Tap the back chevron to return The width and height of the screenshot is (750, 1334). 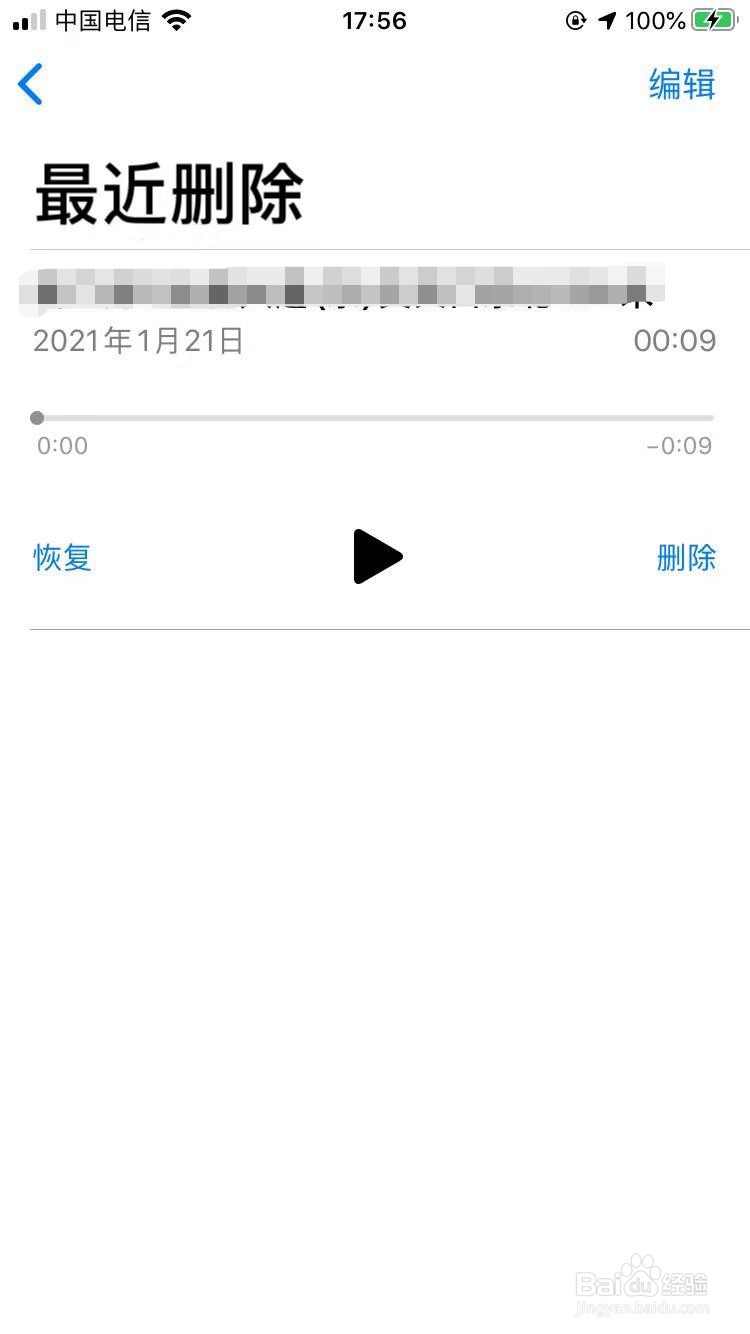point(30,84)
